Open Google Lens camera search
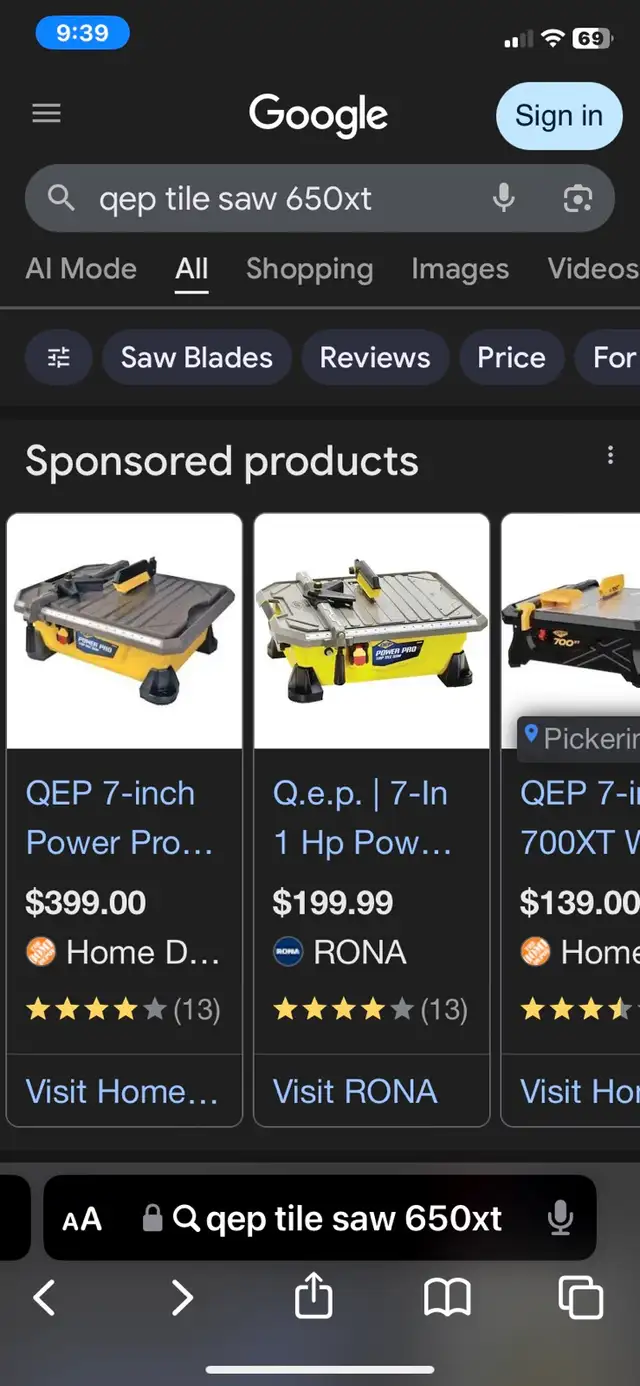The width and height of the screenshot is (640, 1386). click(x=578, y=199)
